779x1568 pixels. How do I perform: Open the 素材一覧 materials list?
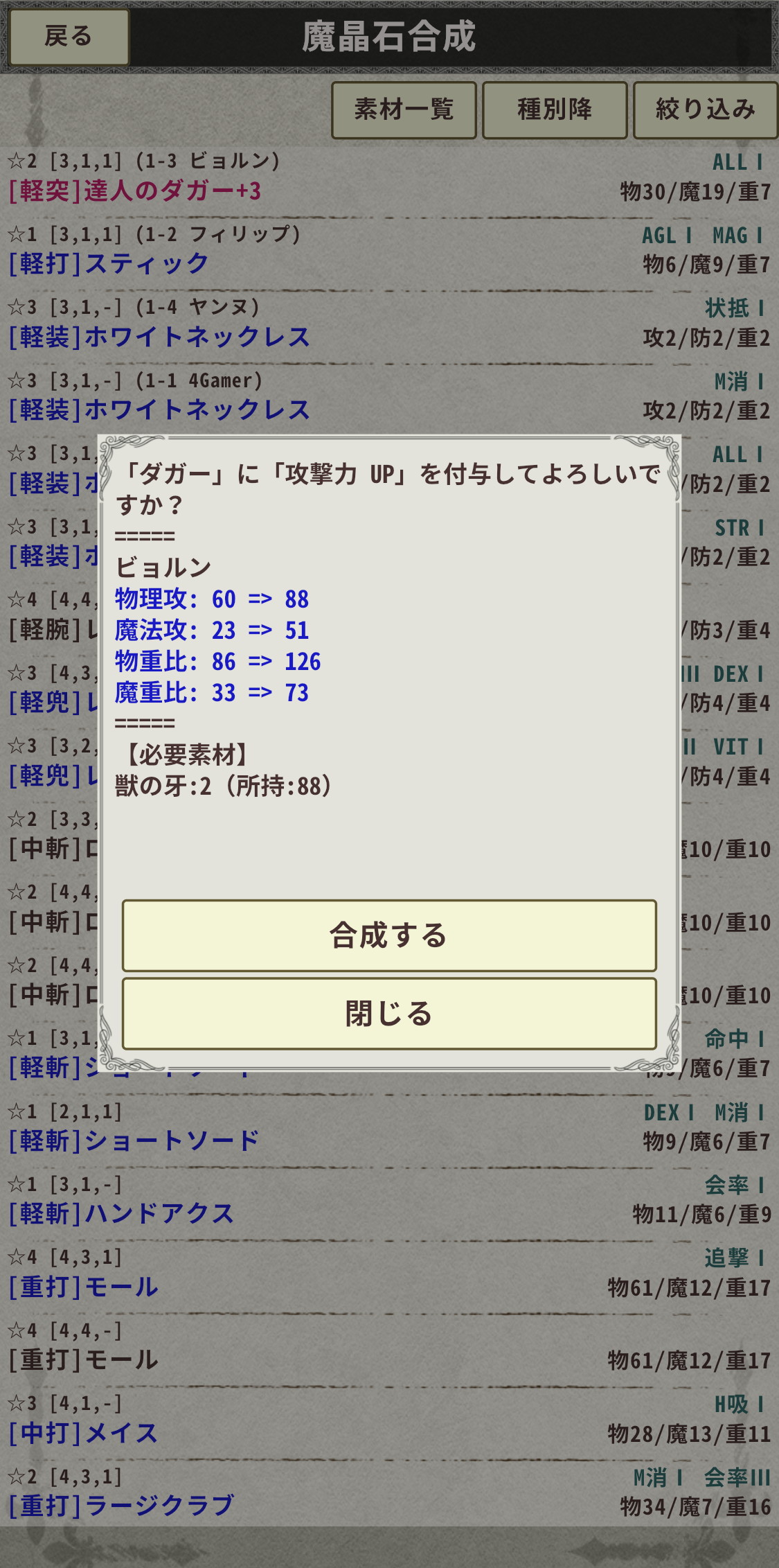click(x=404, y=109)
